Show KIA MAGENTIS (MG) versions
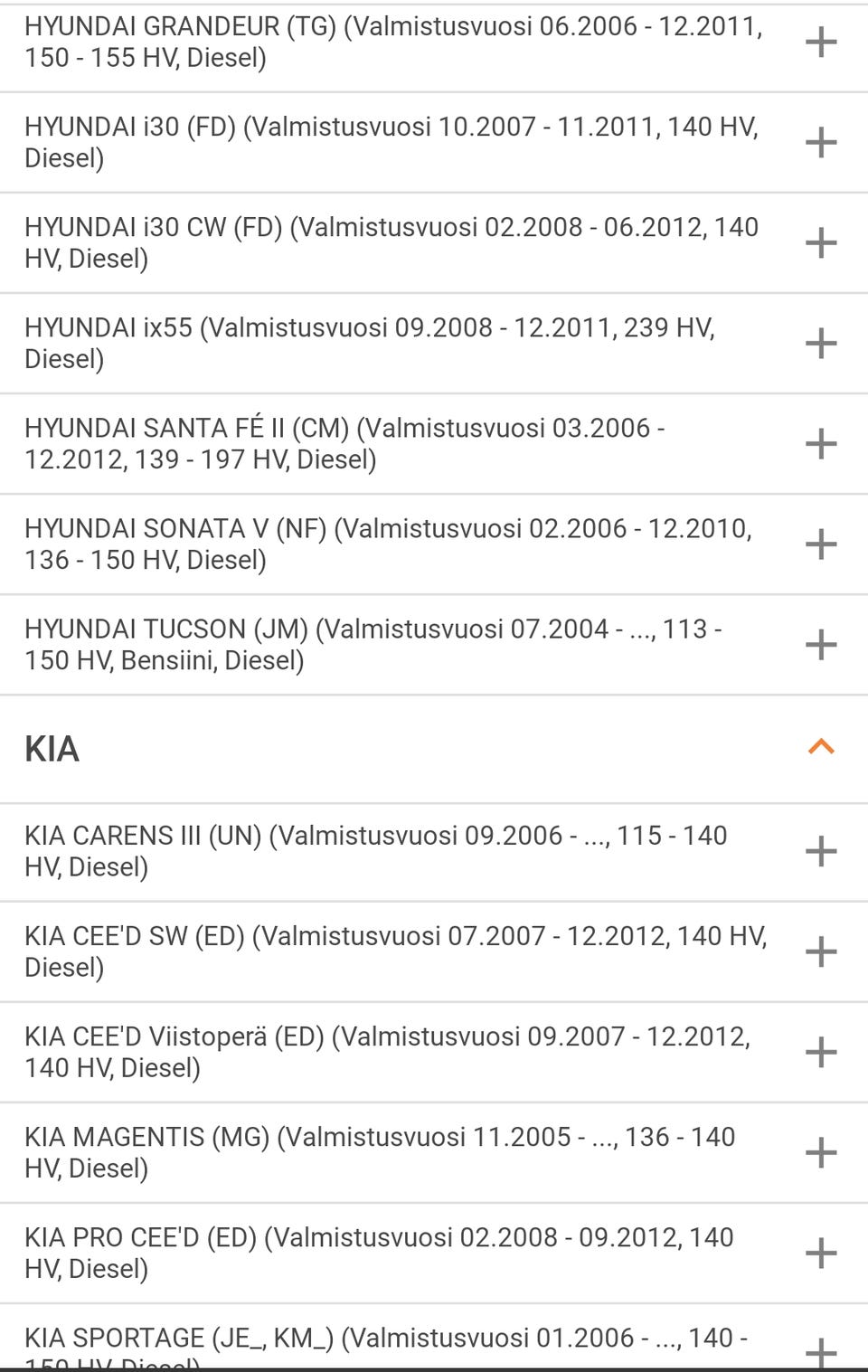 click(820, 1152)
